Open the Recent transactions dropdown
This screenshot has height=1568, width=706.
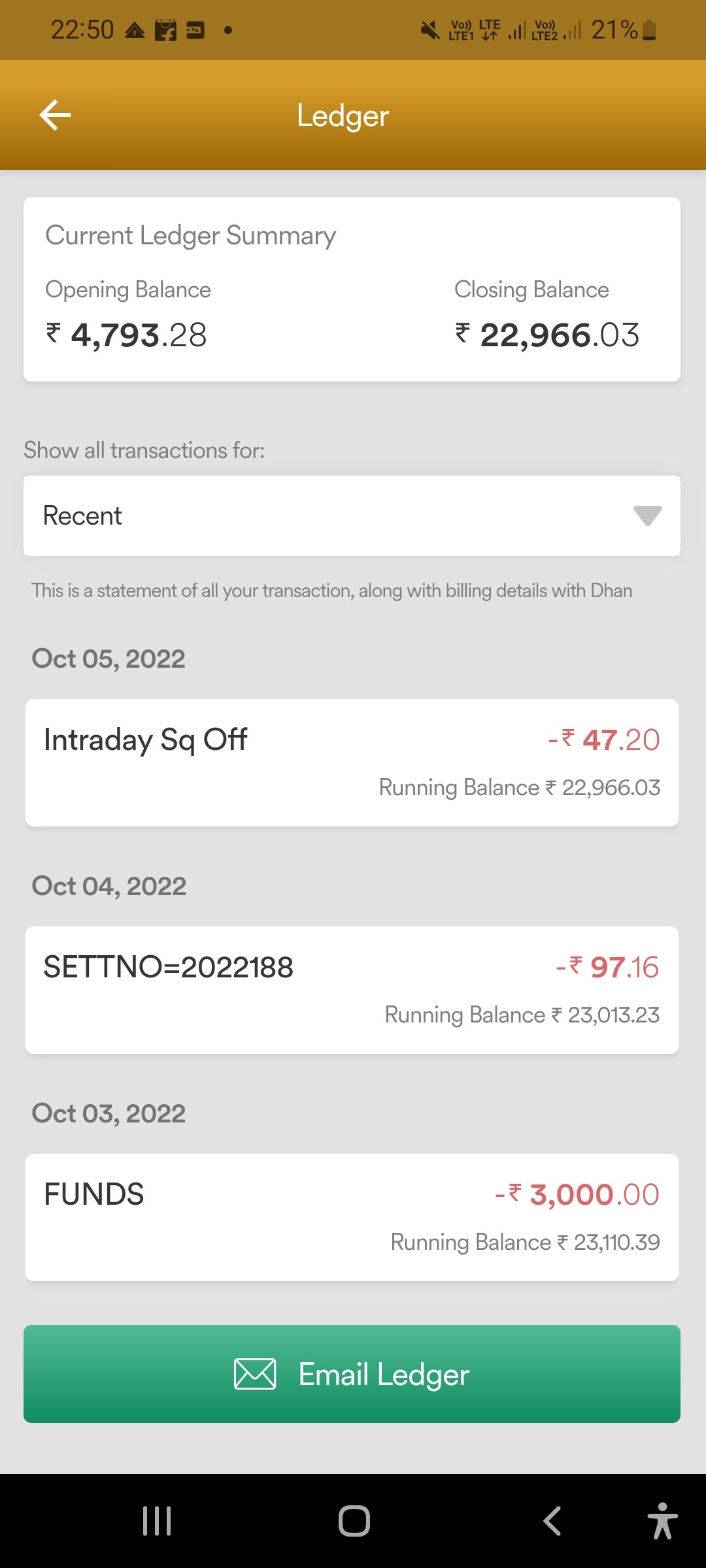pyautogui.click(x=352, y=516)
